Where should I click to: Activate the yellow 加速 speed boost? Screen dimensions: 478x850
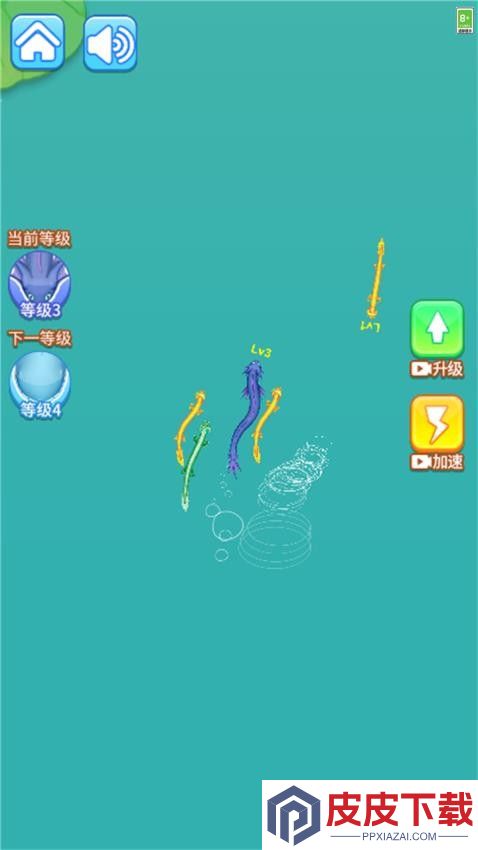pyautogui.click(x=437, y=424)
